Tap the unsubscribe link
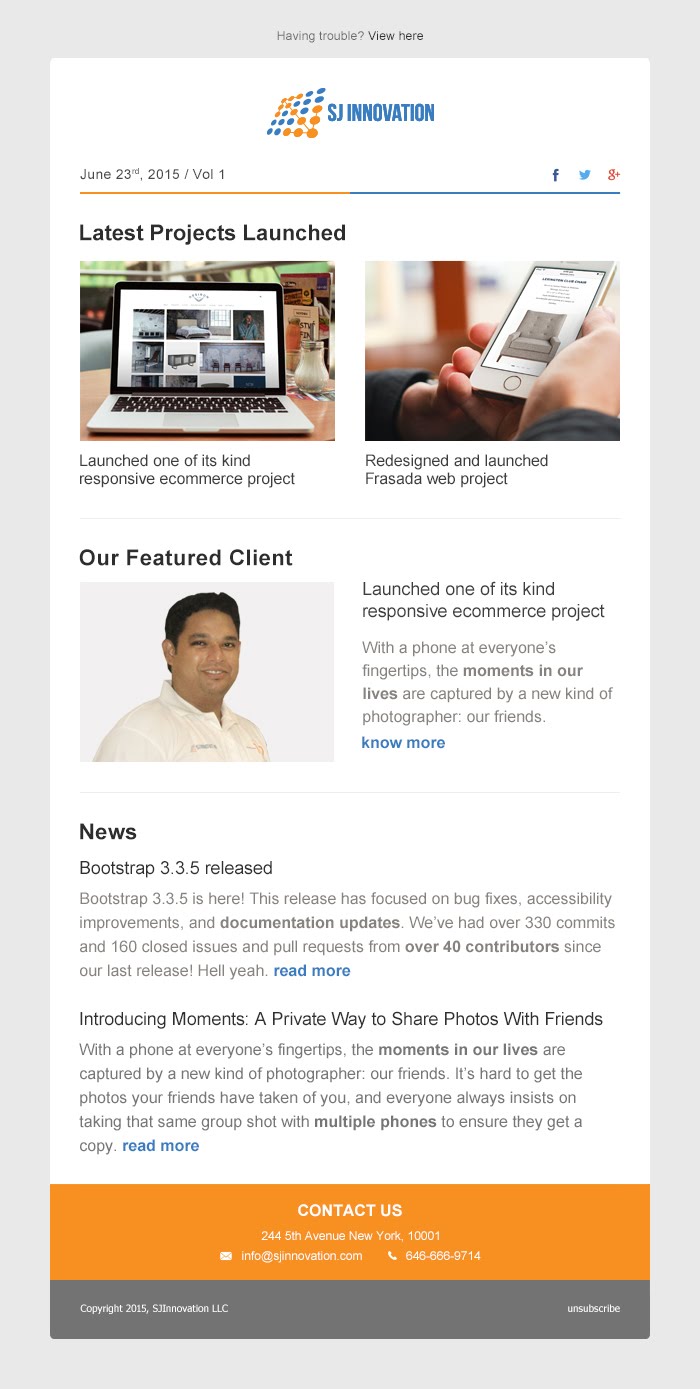This screenshot has height=1389, width=700. [x=593, y=1308]
